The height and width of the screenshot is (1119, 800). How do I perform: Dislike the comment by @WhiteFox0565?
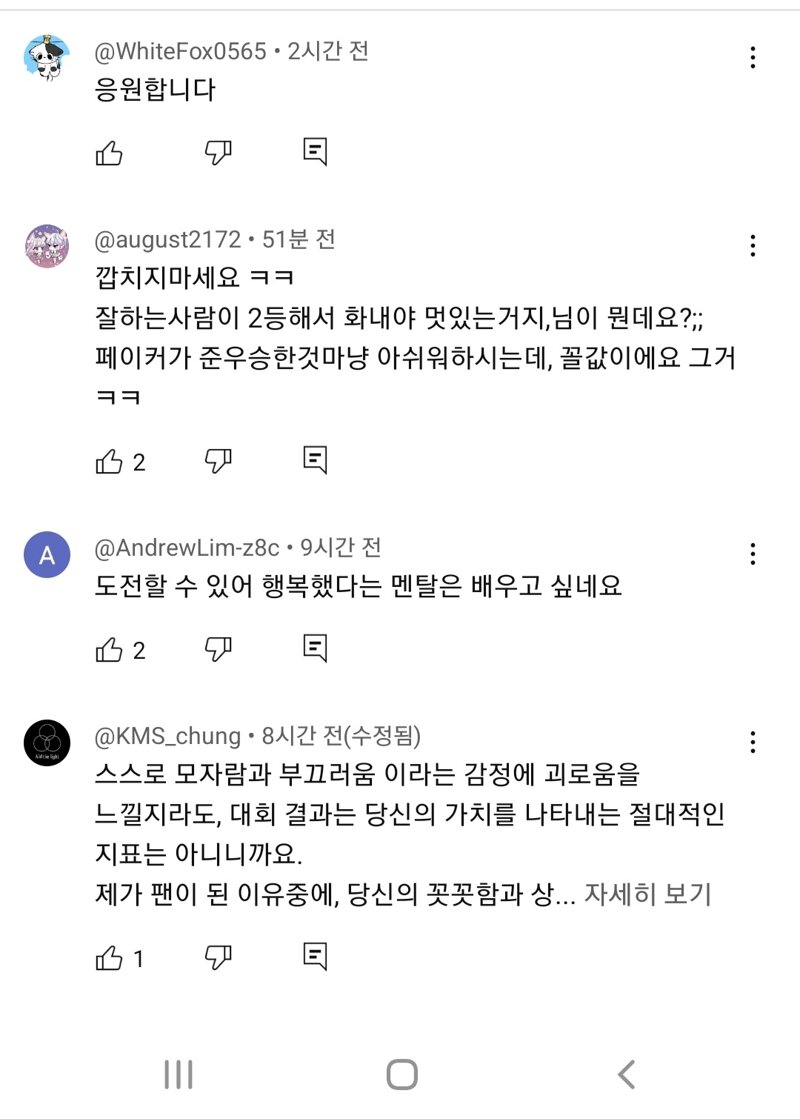[218, 153]
